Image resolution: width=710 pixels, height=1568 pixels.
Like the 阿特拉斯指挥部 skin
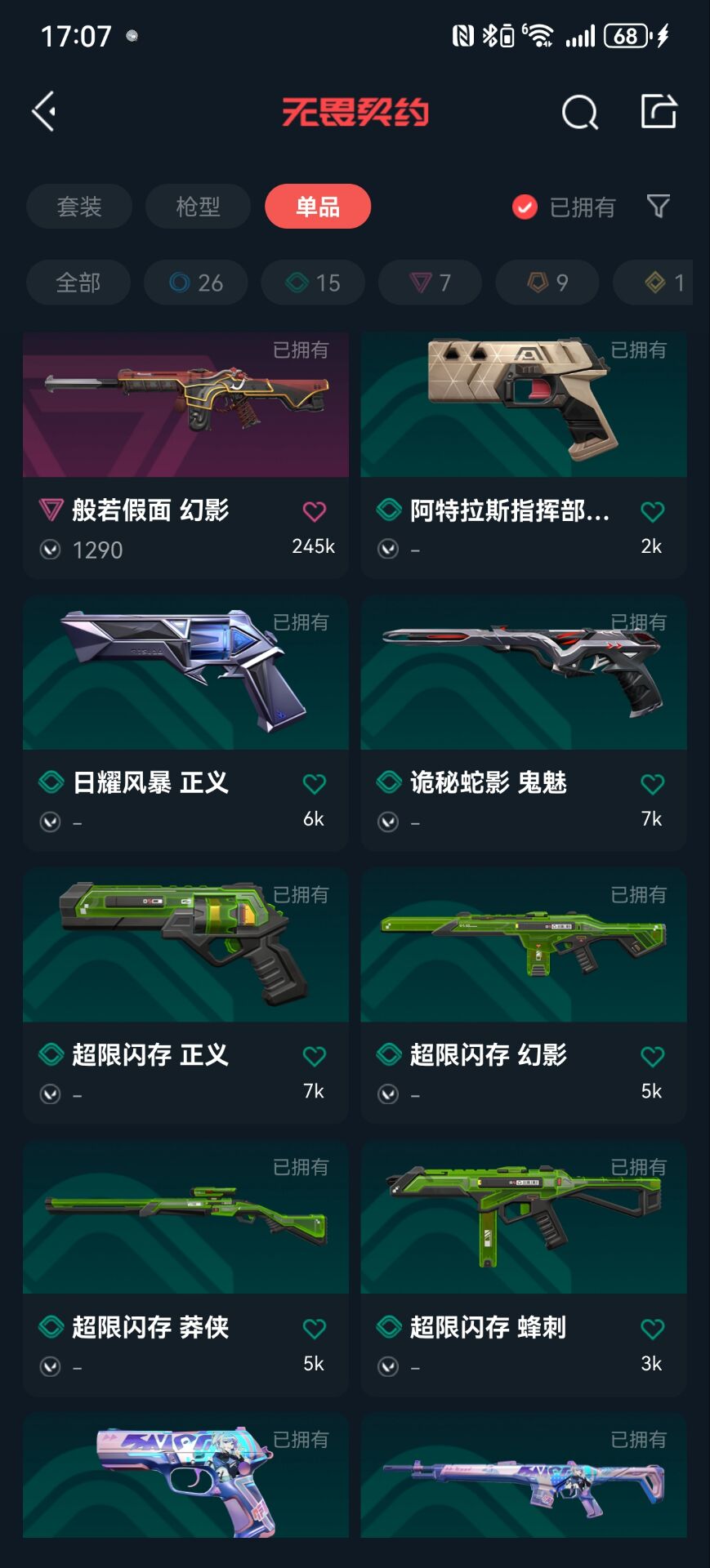[652, 512]
